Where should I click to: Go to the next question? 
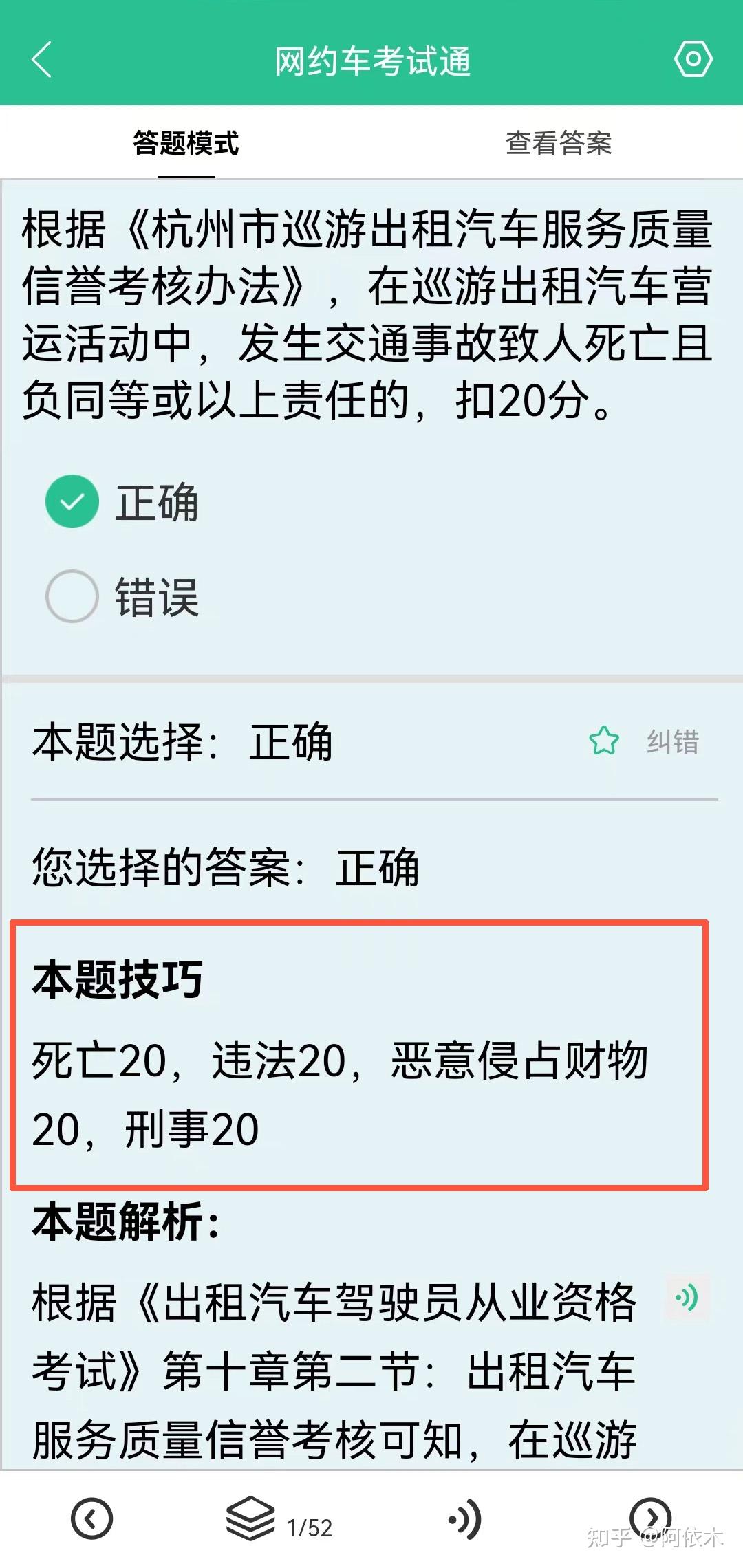(650, 1516)
